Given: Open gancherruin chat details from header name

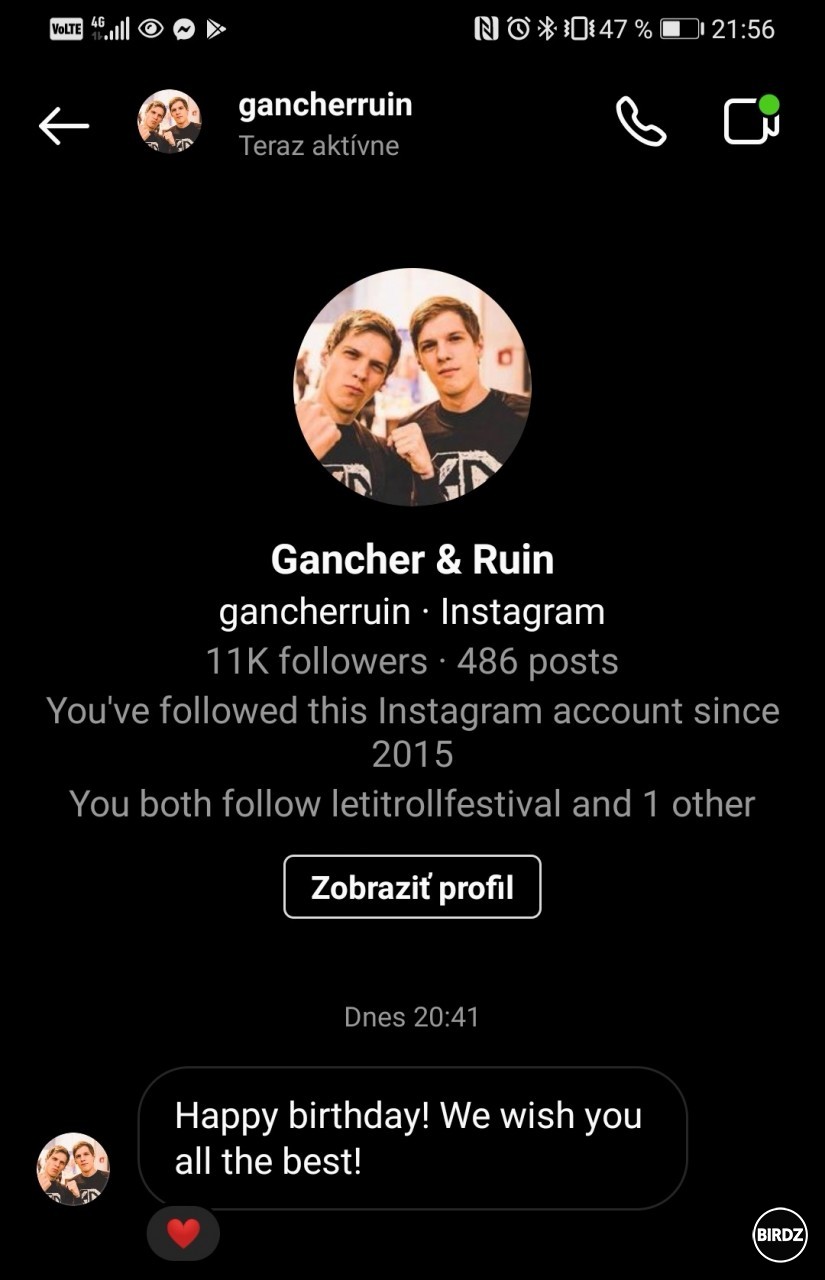Looking at the screenshot, I should (325, 106).
